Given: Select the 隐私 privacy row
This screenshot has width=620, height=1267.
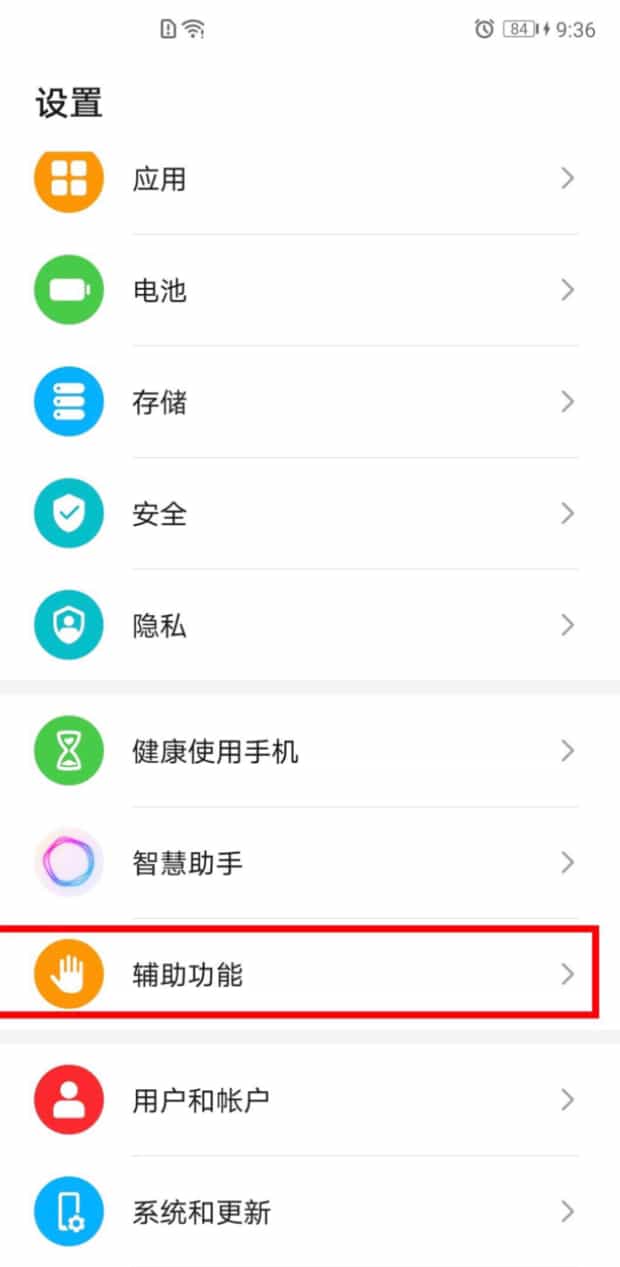Looking at the screenshot, I should tap(310, 626).
